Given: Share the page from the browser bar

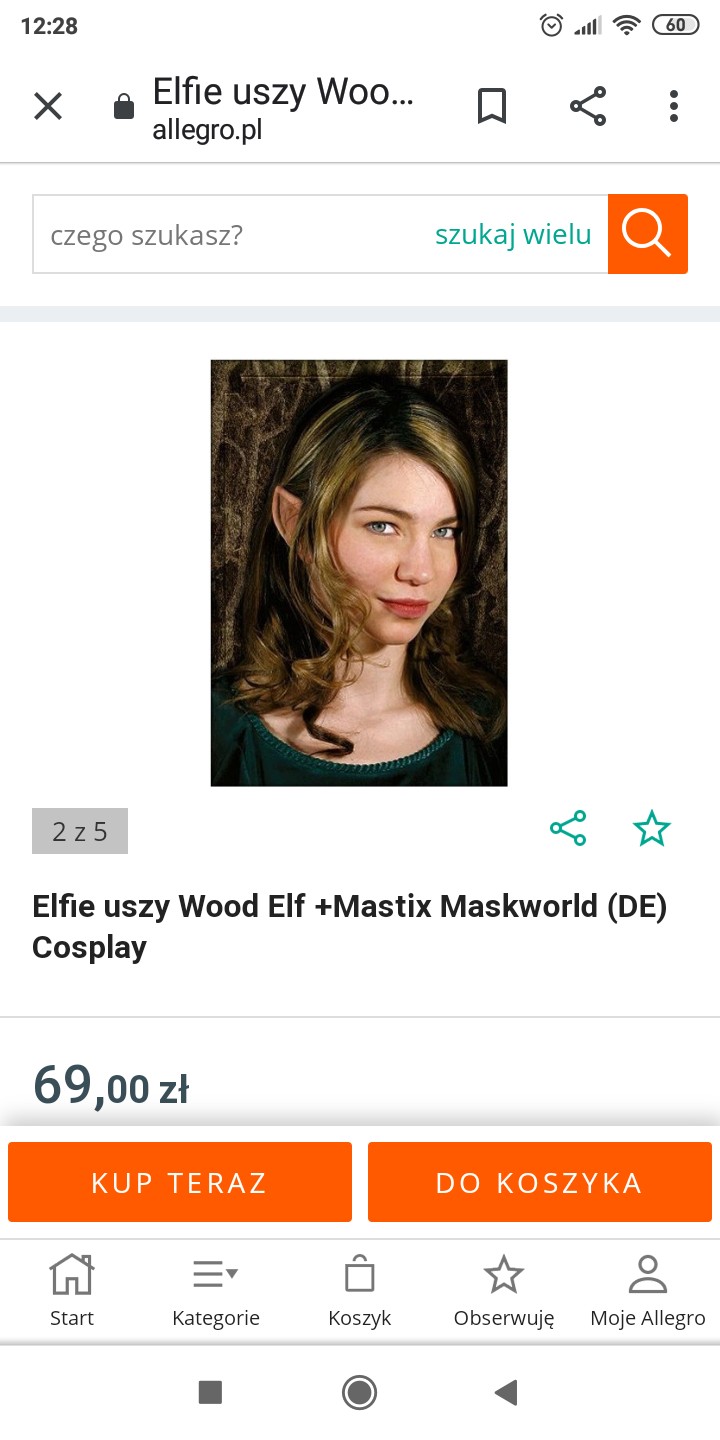Looking at the screenshot, I should (x=588, y=106).
